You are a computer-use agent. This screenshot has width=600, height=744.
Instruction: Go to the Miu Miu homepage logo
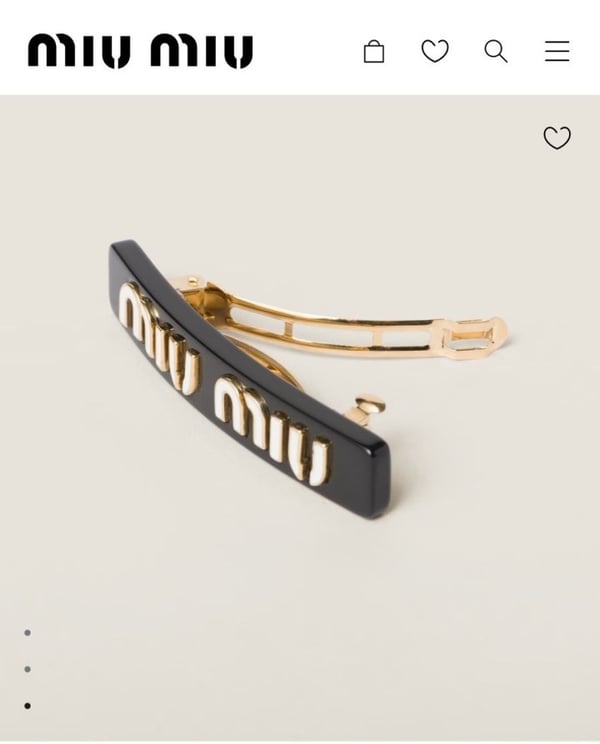tap(140, 51)
